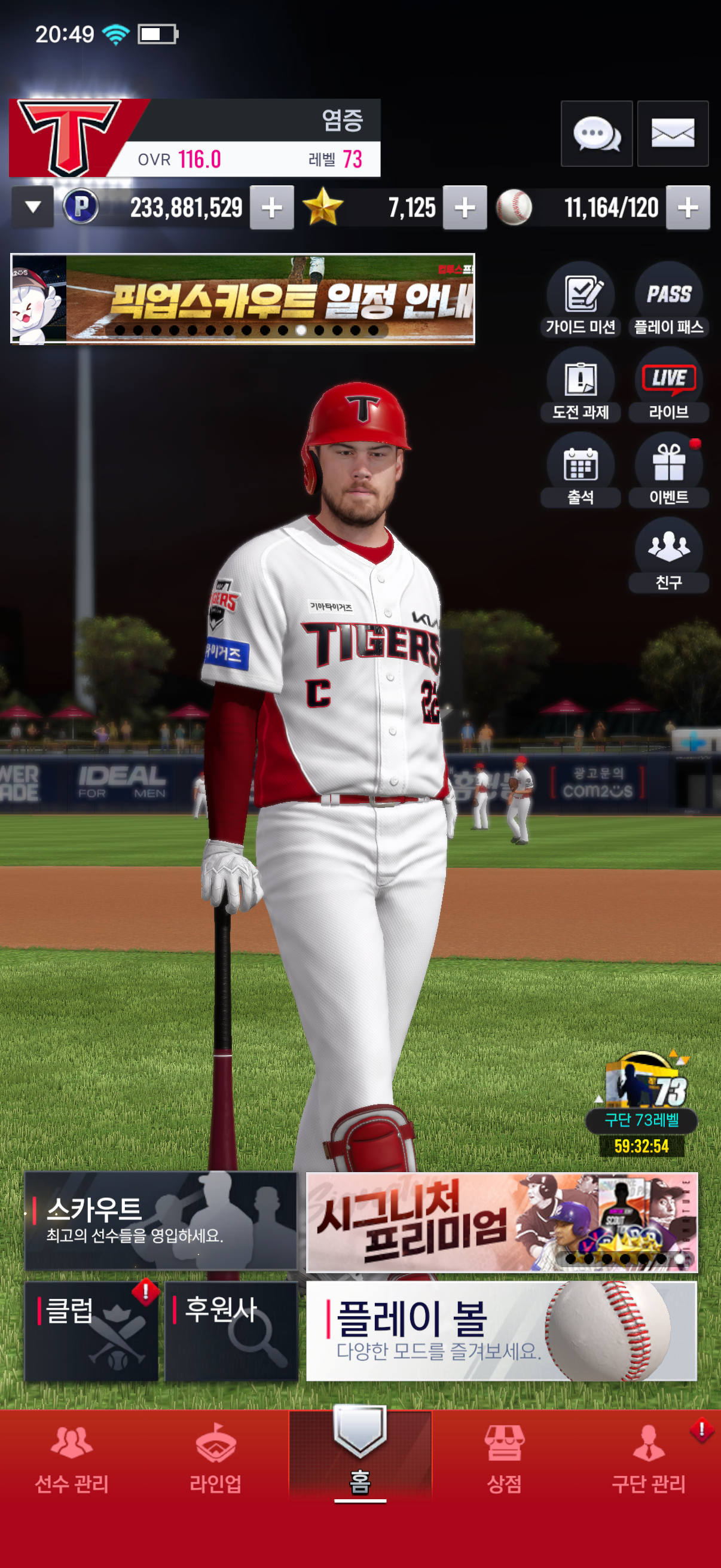721x1568 pixels.
Task: Open 친구 friends list
Action: [668, 556]
